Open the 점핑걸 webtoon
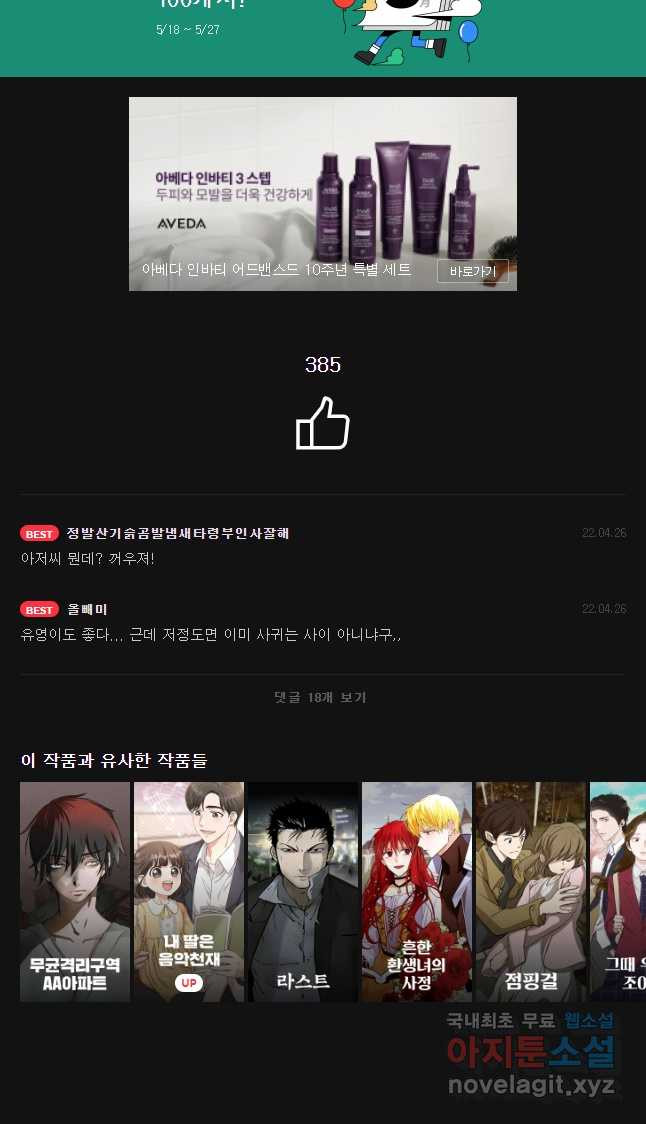The width and height of the screenshot is (646, 1124). point(530,890)
